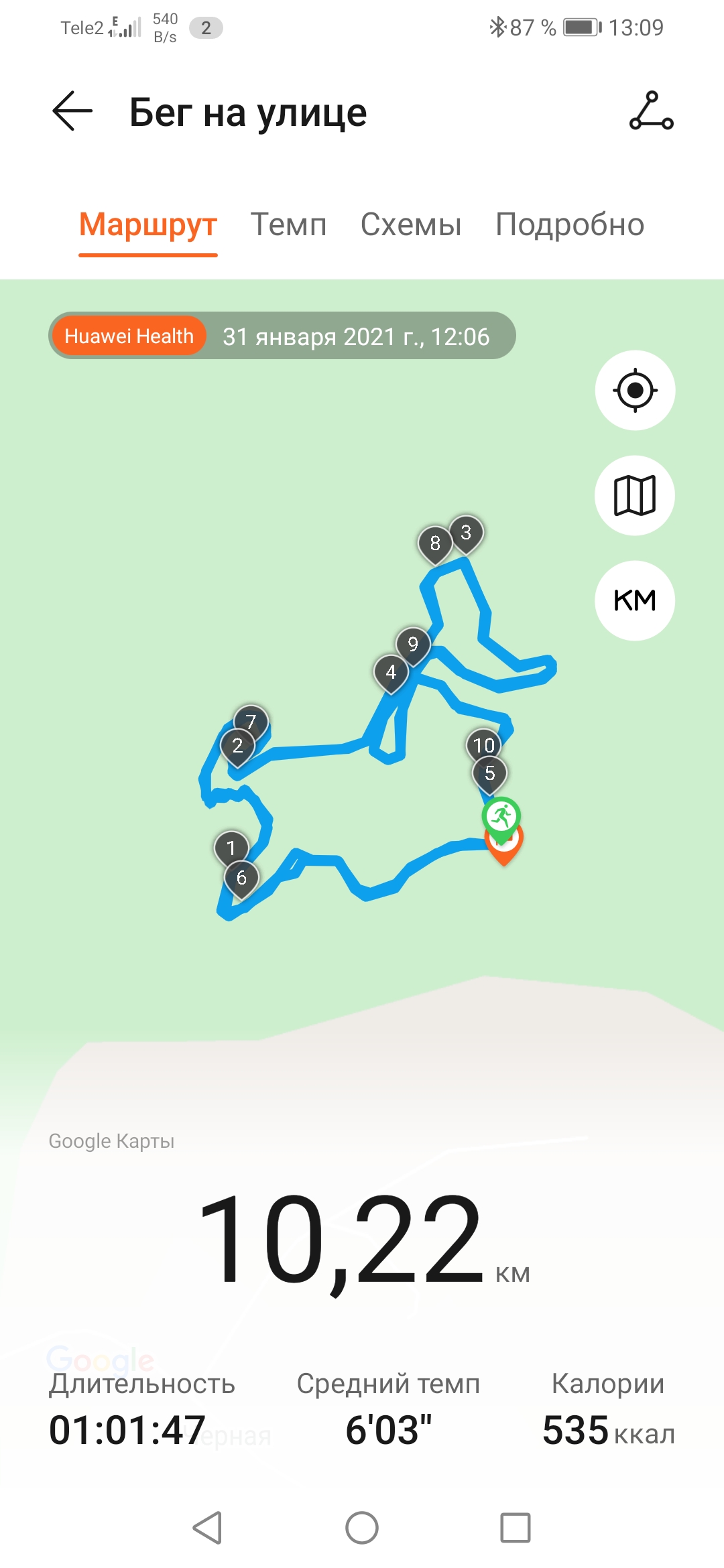Switch to the Темп tab

(x=288, y=224)
